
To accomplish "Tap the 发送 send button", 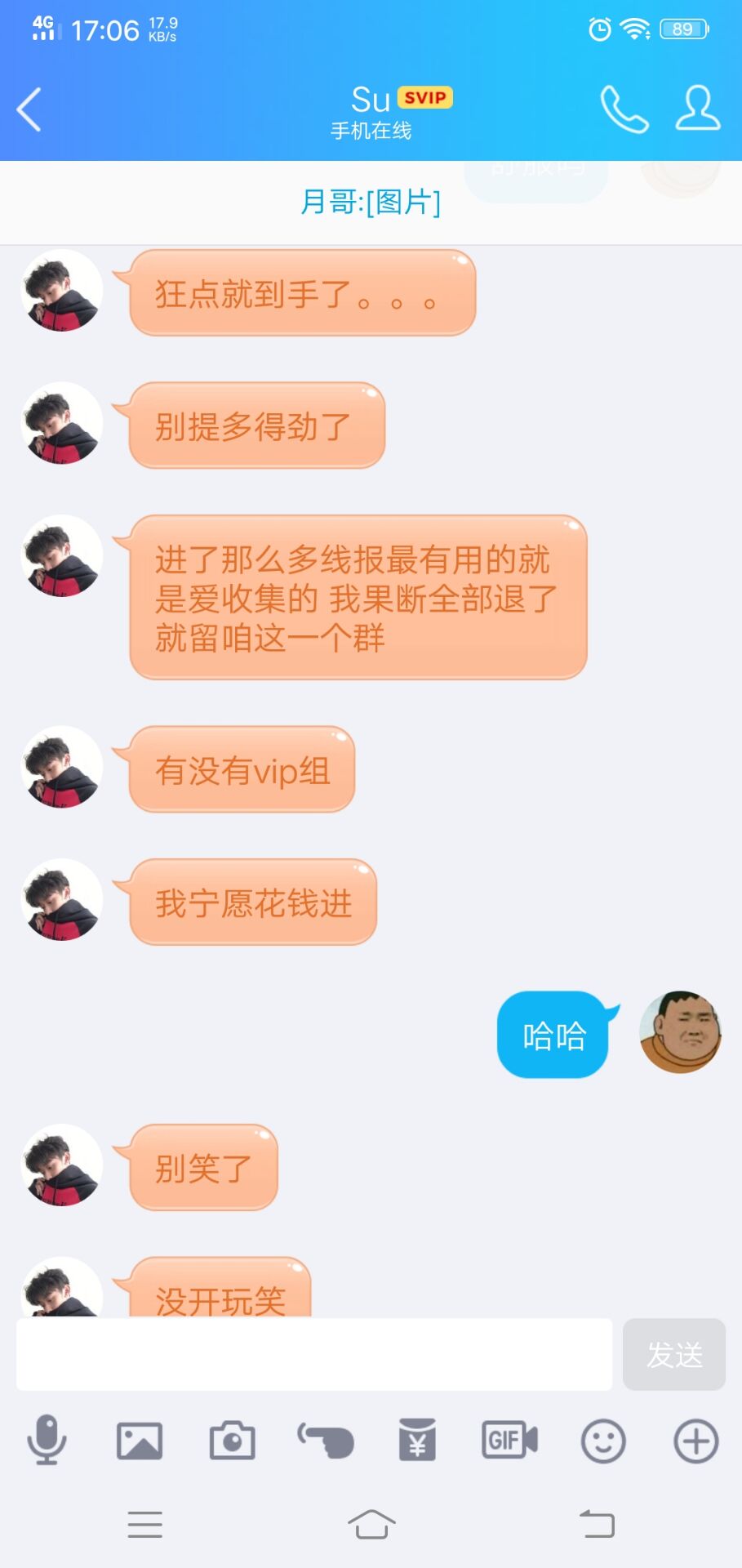I will [674, 1354].
